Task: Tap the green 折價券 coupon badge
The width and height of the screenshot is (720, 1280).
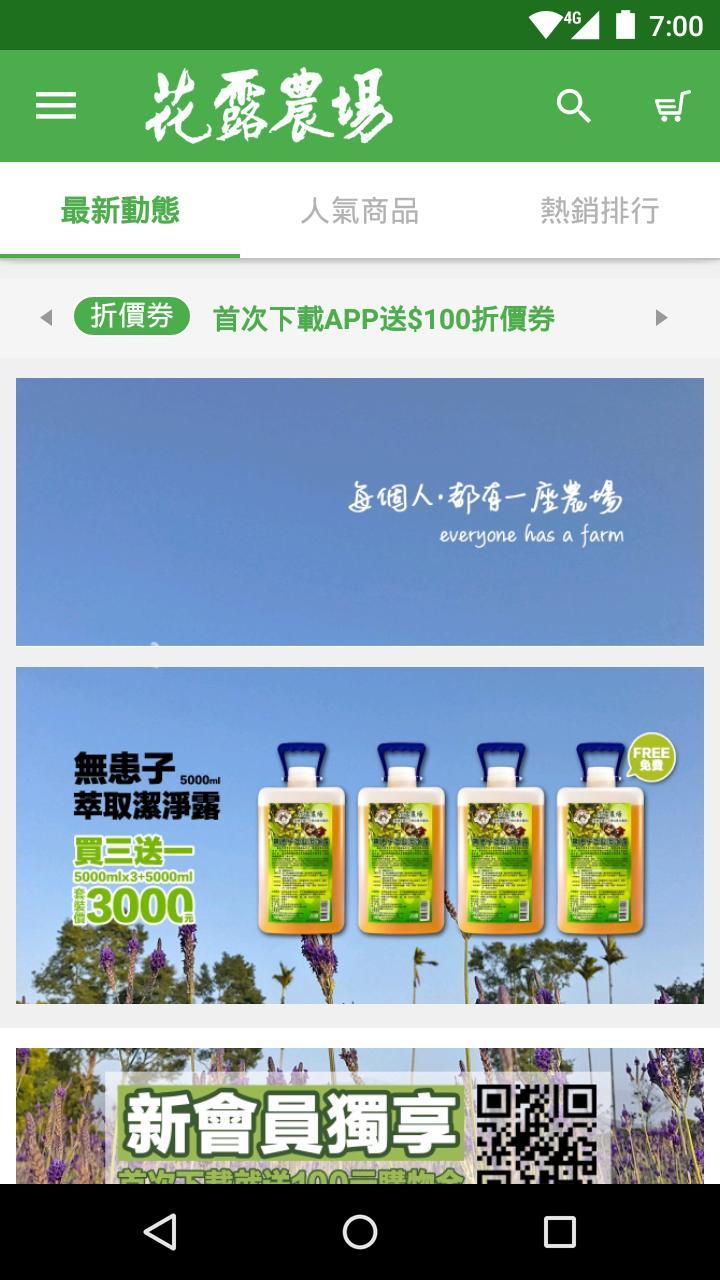Action: click(133, 316)
